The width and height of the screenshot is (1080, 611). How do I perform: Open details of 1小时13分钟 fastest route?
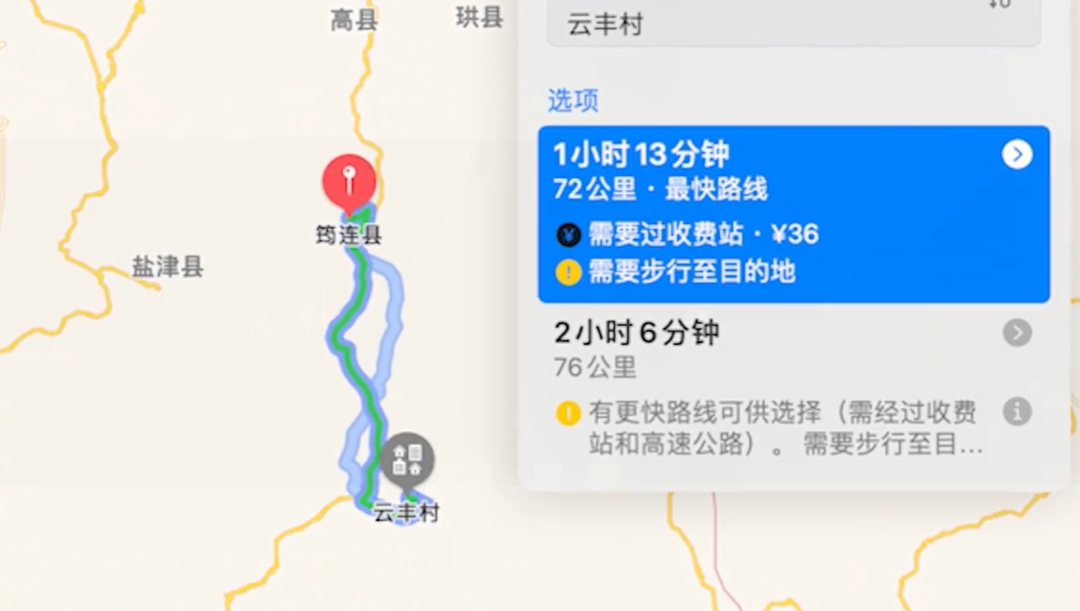(x=1017, y=155)
